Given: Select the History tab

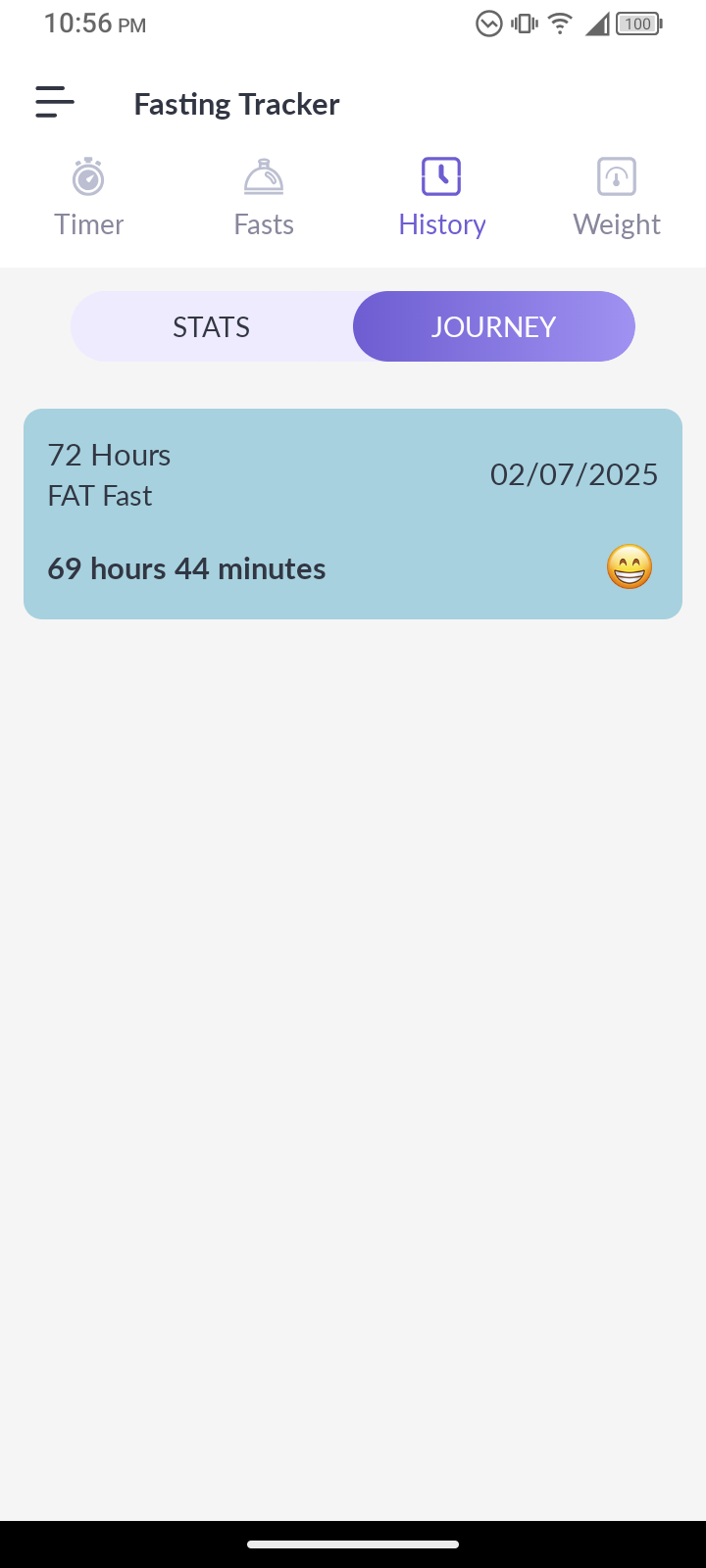Looking at the screenshot, I should 441,198.
